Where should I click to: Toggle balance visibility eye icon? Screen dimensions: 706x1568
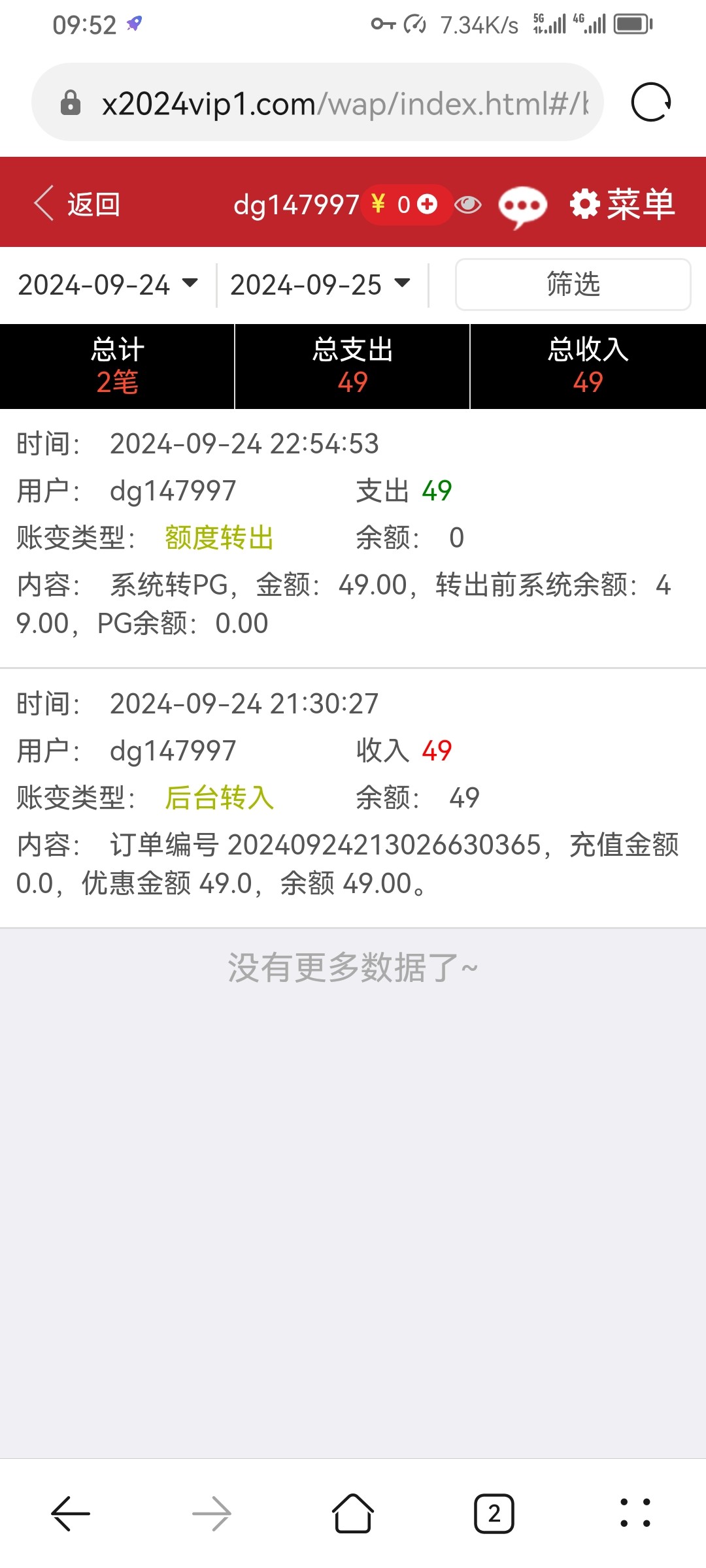[x=468, y=204]
